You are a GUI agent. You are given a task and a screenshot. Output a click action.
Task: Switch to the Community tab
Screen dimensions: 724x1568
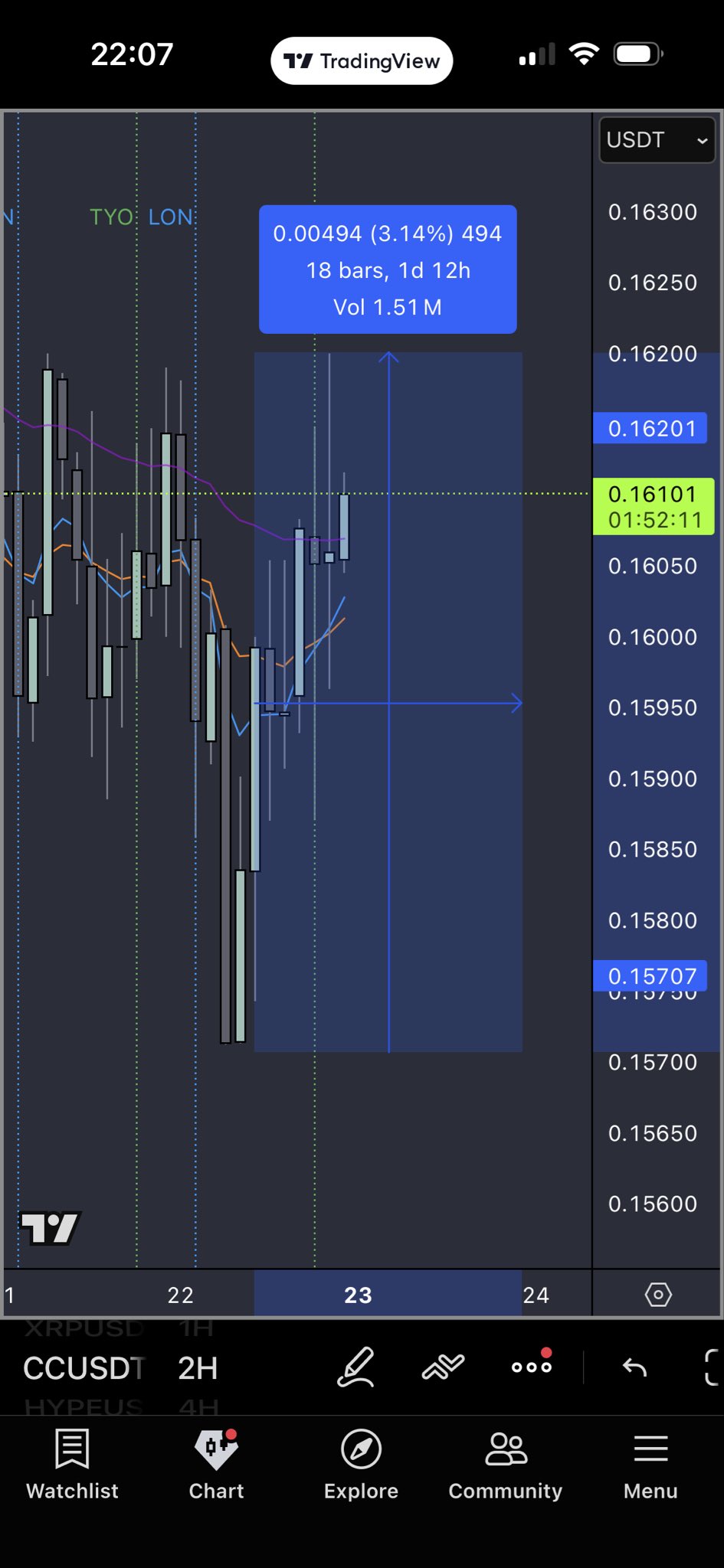[506, 1465]
